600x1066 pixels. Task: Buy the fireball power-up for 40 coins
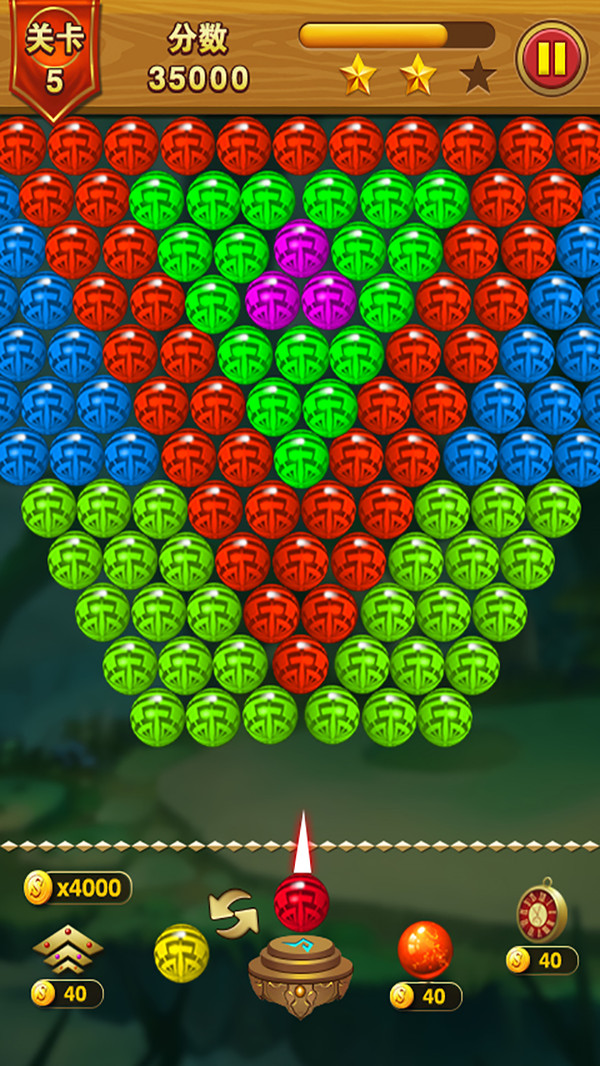click(x=425, y=951)
